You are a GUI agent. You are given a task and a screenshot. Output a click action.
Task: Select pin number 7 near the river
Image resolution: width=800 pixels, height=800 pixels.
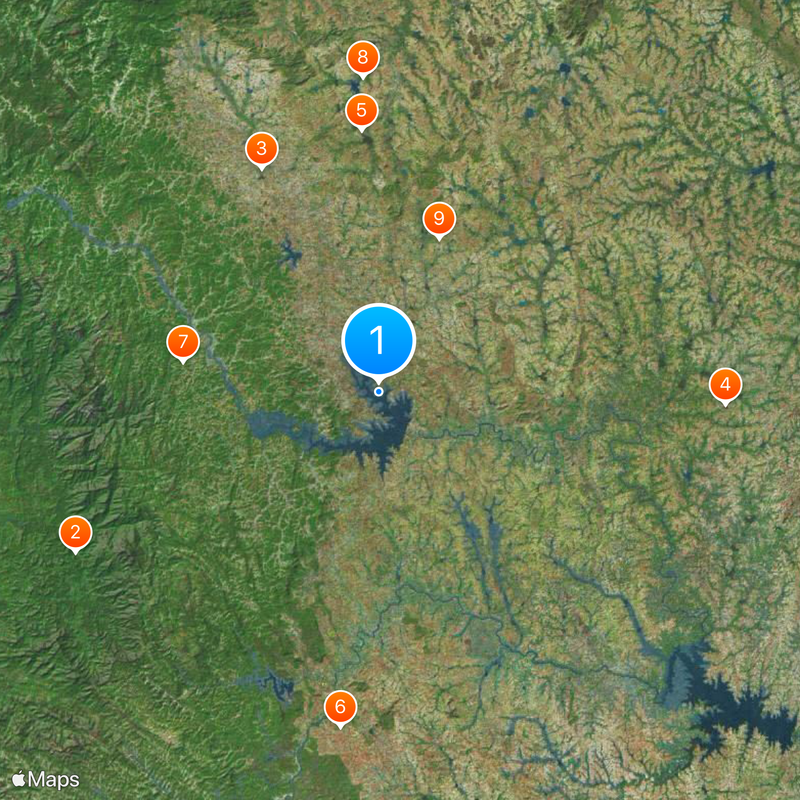click(x=182, y=343)
